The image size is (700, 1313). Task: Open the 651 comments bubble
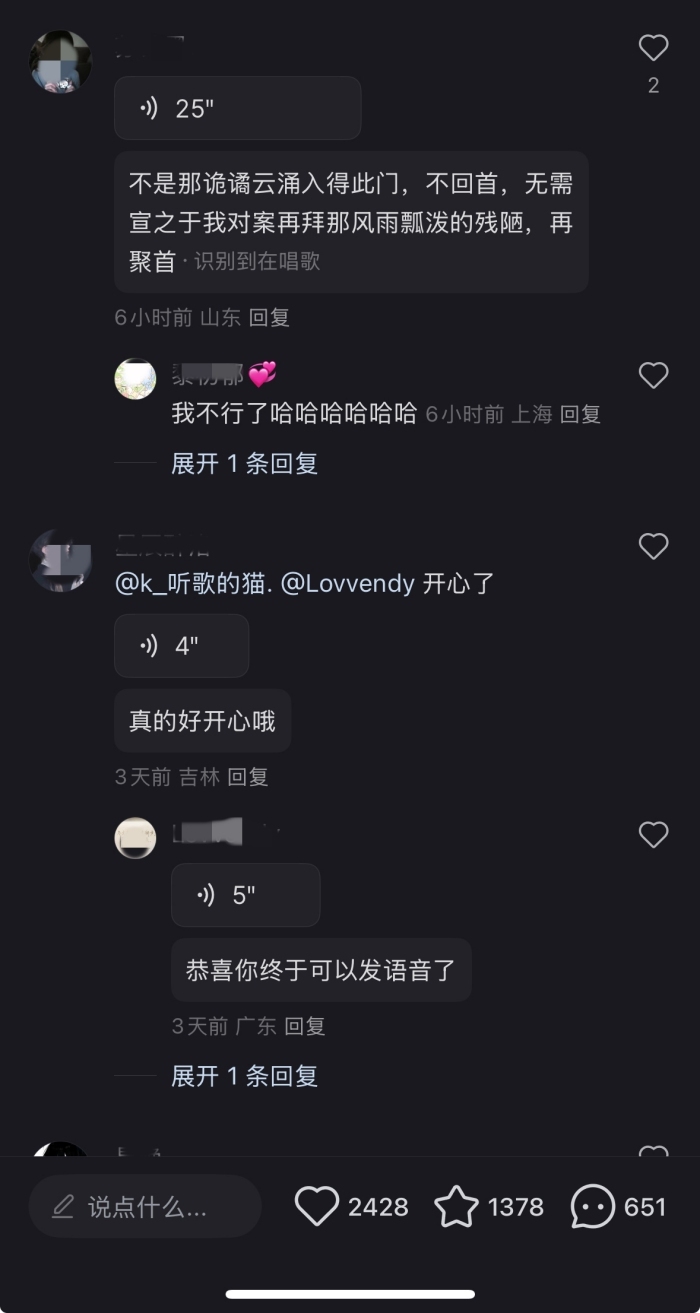592,1207
